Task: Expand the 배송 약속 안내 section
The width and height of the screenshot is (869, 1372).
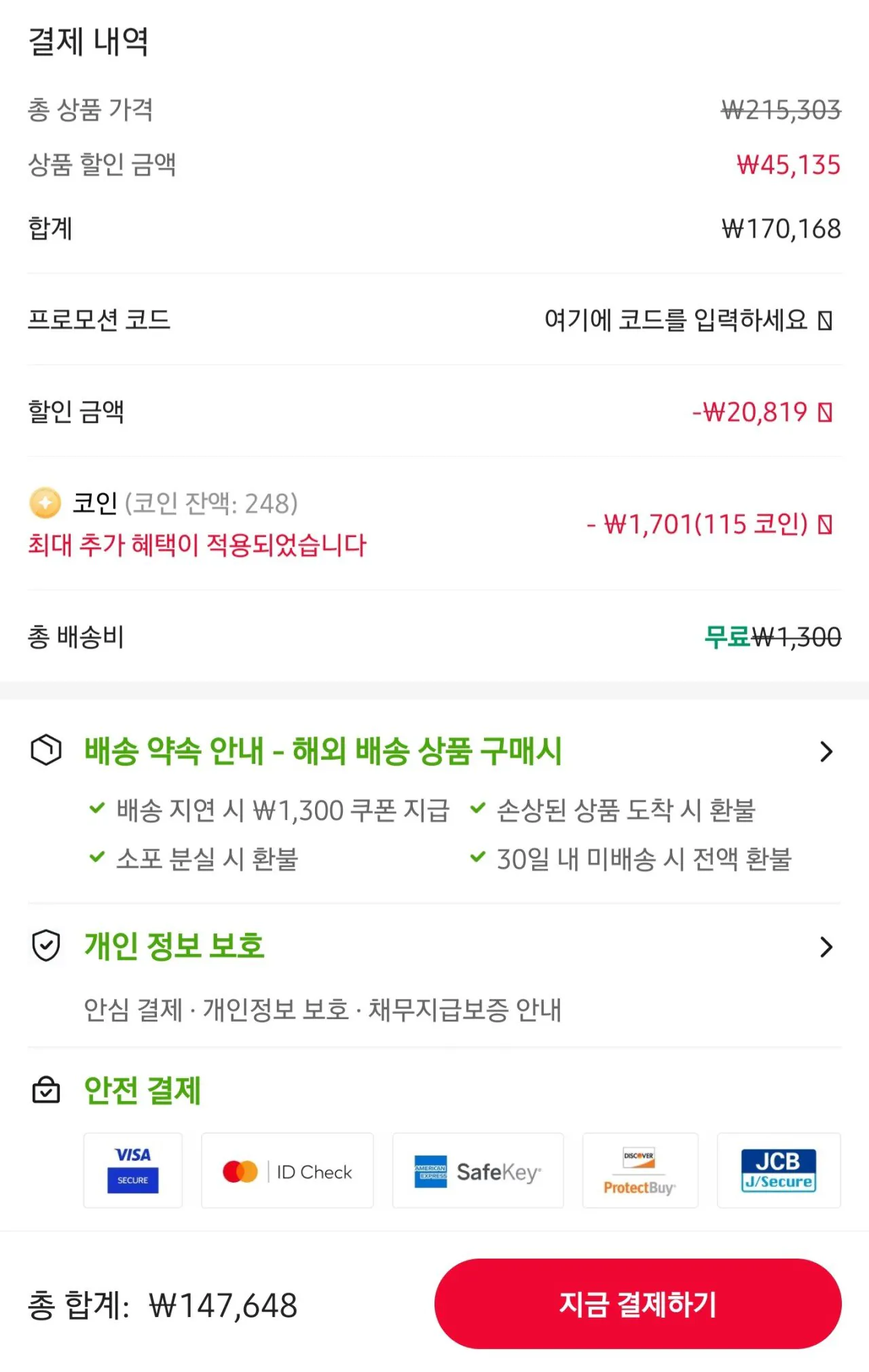Action: [x=434, y=751]
